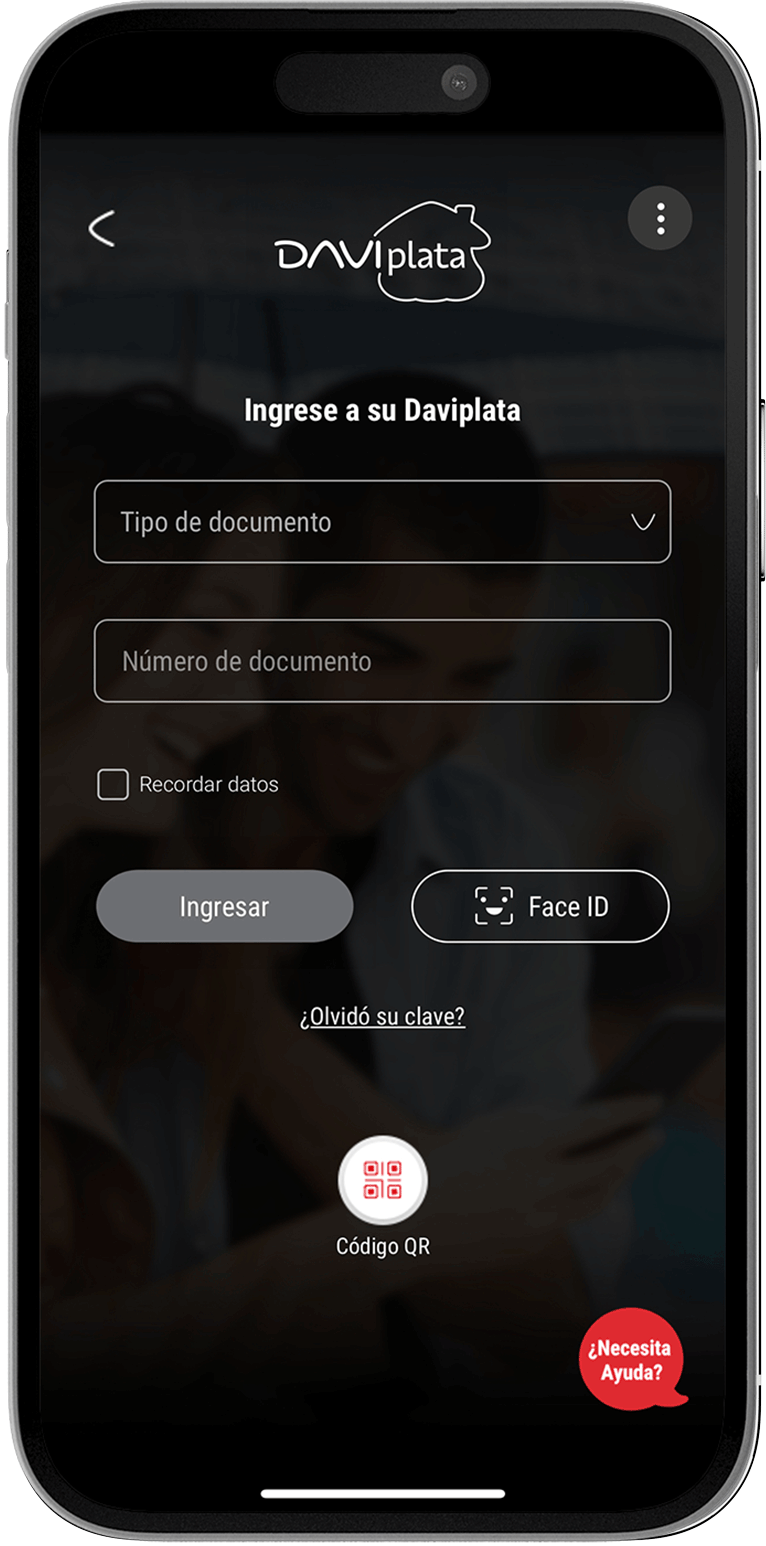Tap the Ingresar button
The image size is (766, 1546).
point(224,907)
